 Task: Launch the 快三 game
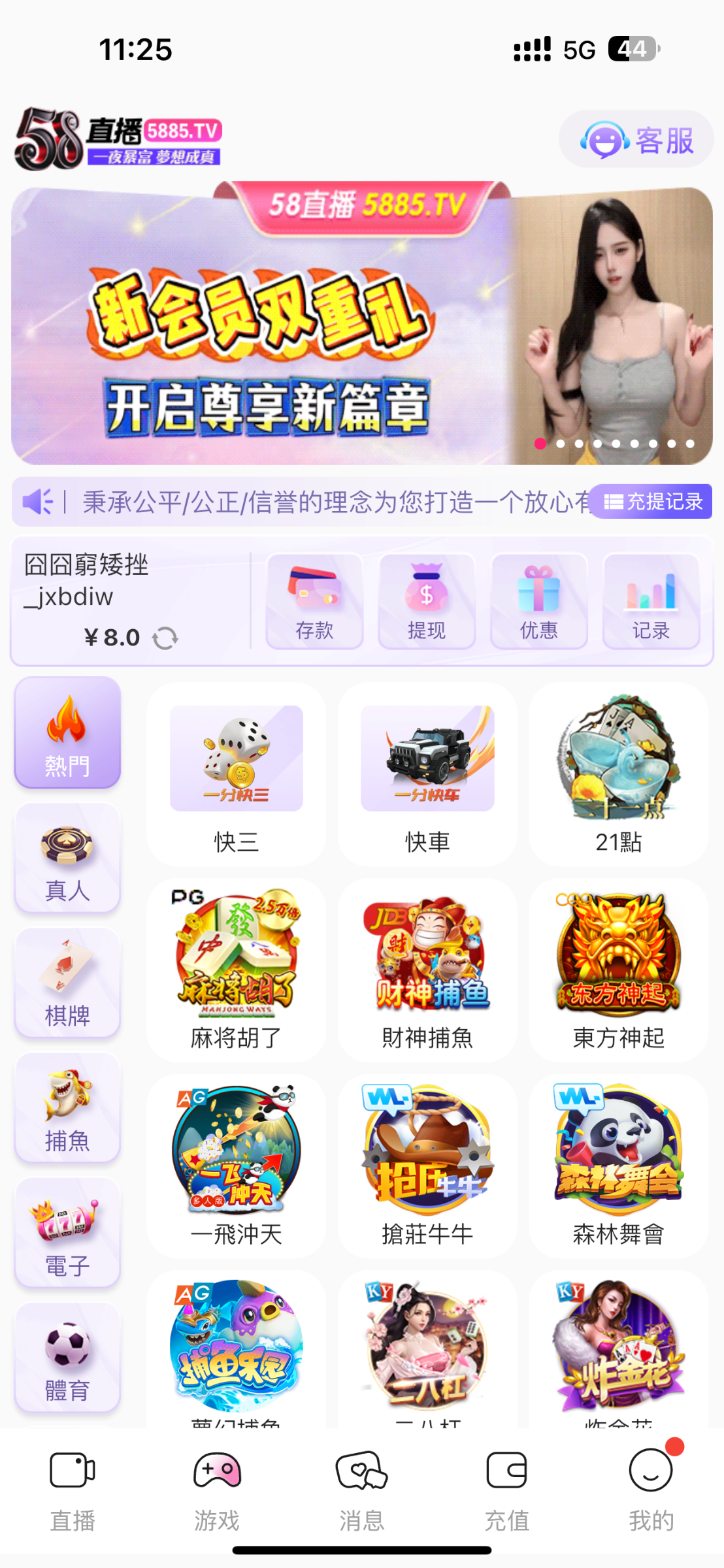[x=236, y=774]
